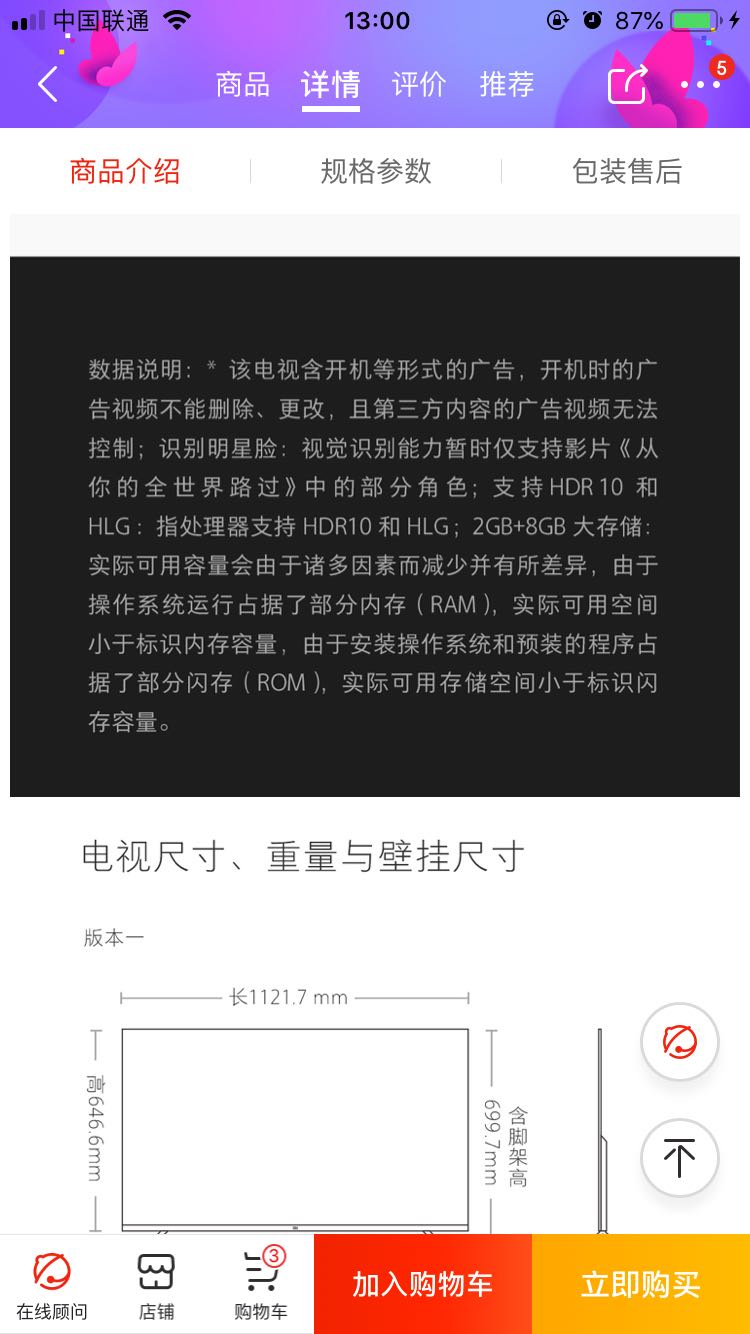Switch to the 评价 tab
Image resolution: width=750 pixels, height=1334 pixels.
click(x=418, y=85)
